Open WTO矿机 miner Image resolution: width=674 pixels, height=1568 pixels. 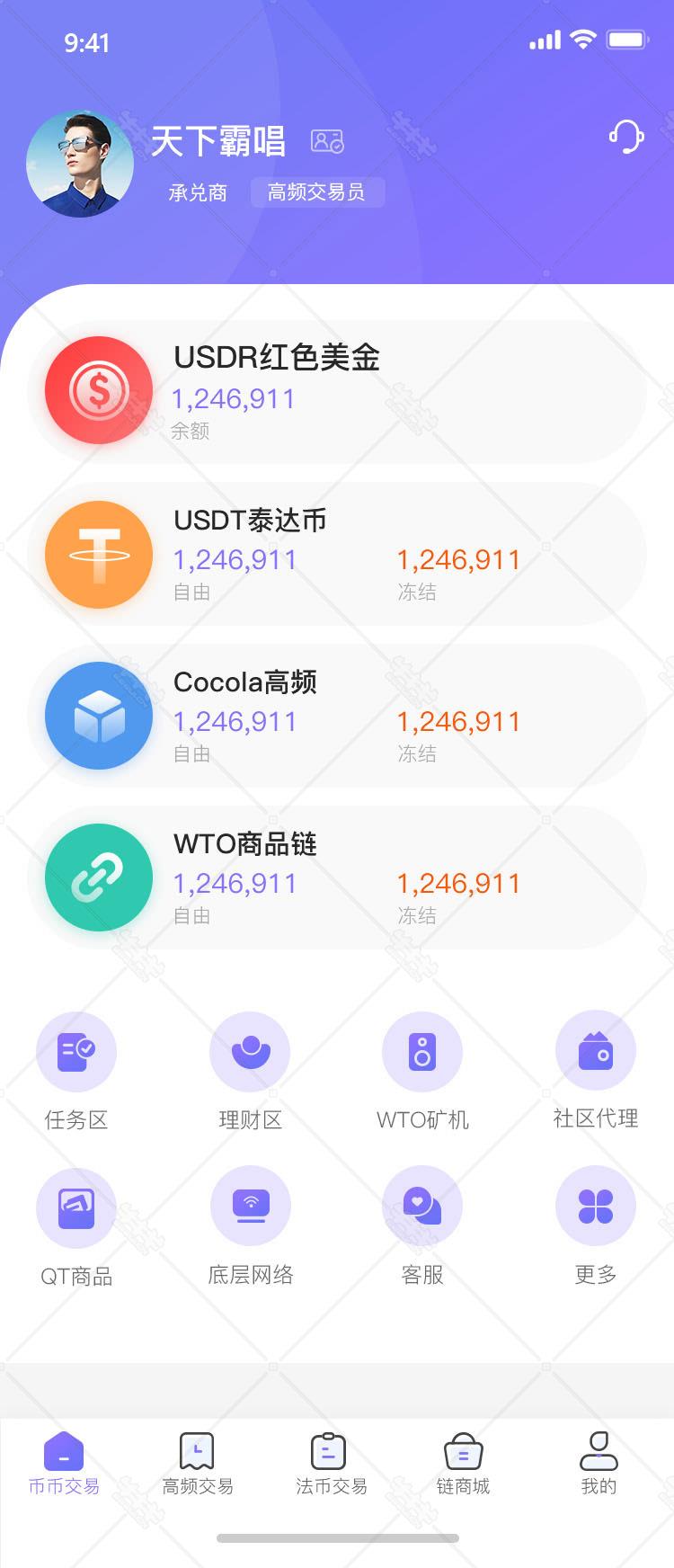[422, 1052]
